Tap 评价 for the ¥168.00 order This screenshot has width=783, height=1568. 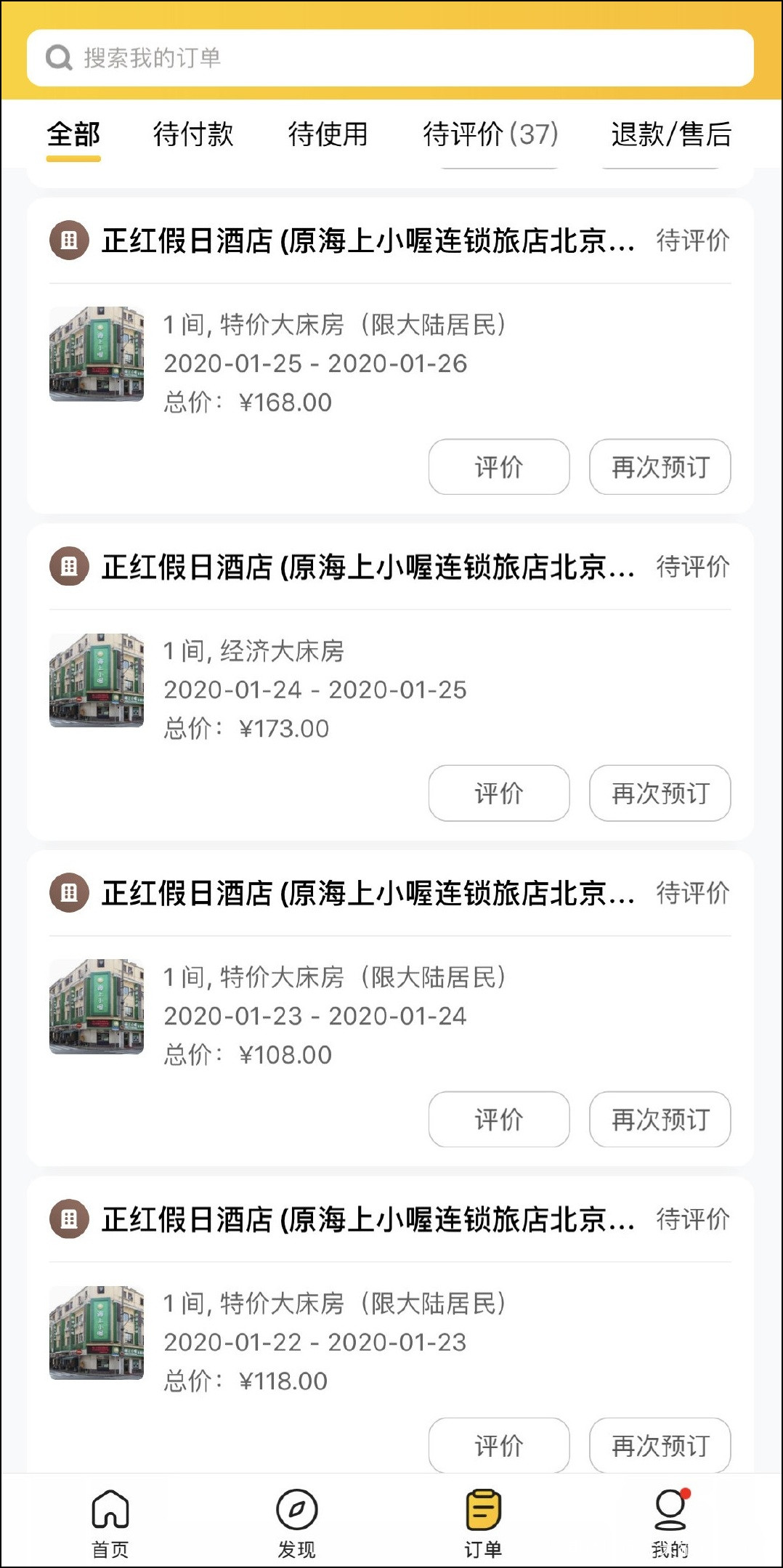click(499, 467)
